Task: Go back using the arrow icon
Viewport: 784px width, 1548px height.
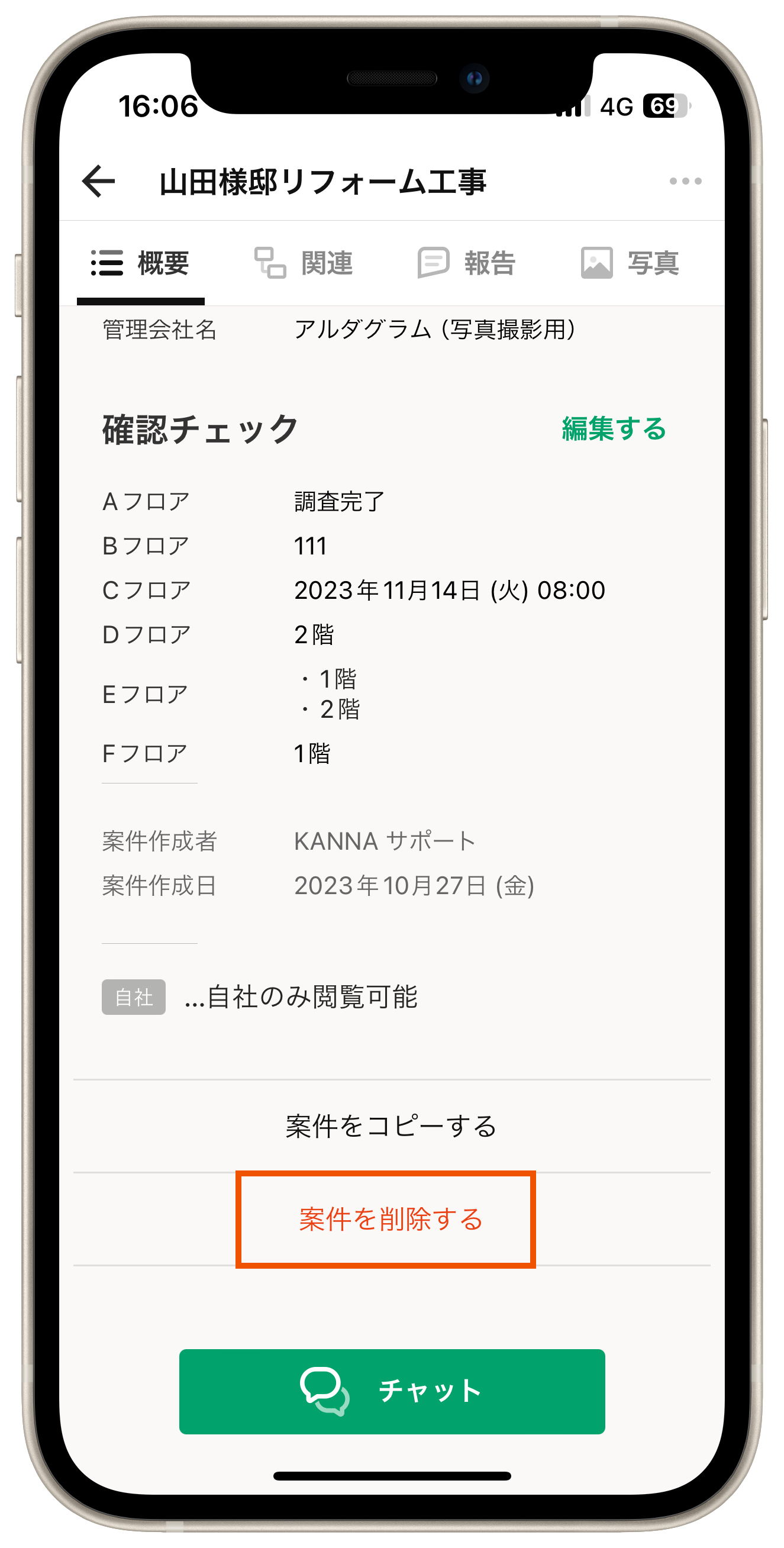Action: click(99, 181)
